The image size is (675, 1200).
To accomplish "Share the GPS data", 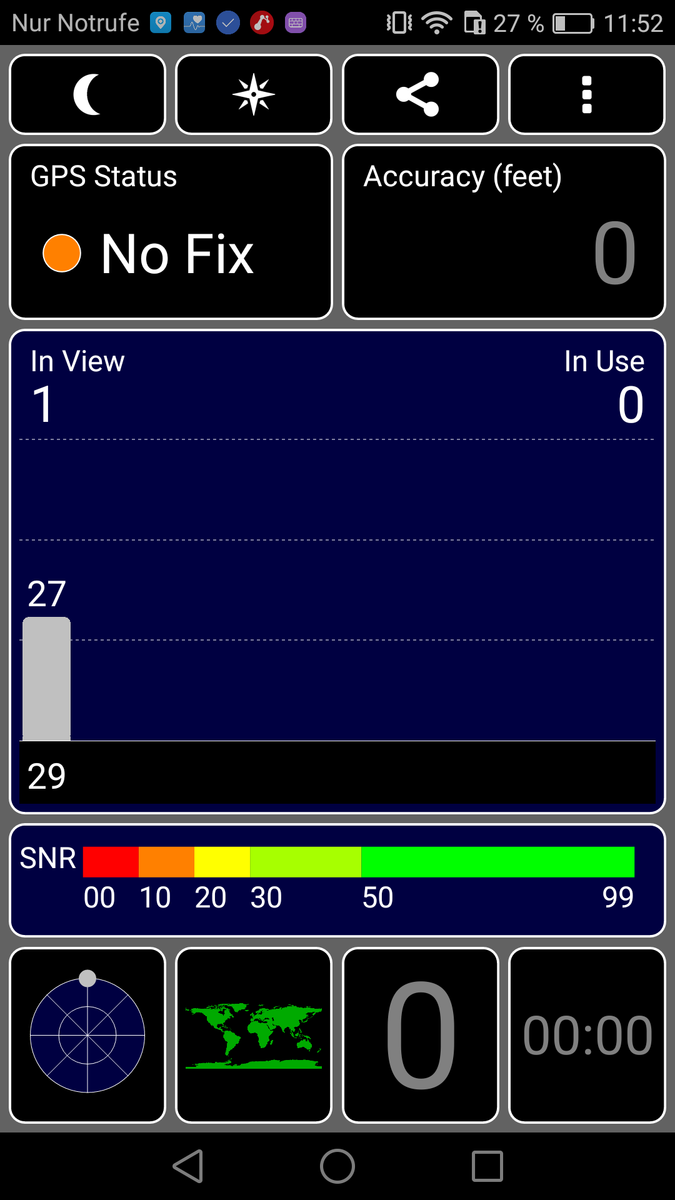I will click(420, 95).
